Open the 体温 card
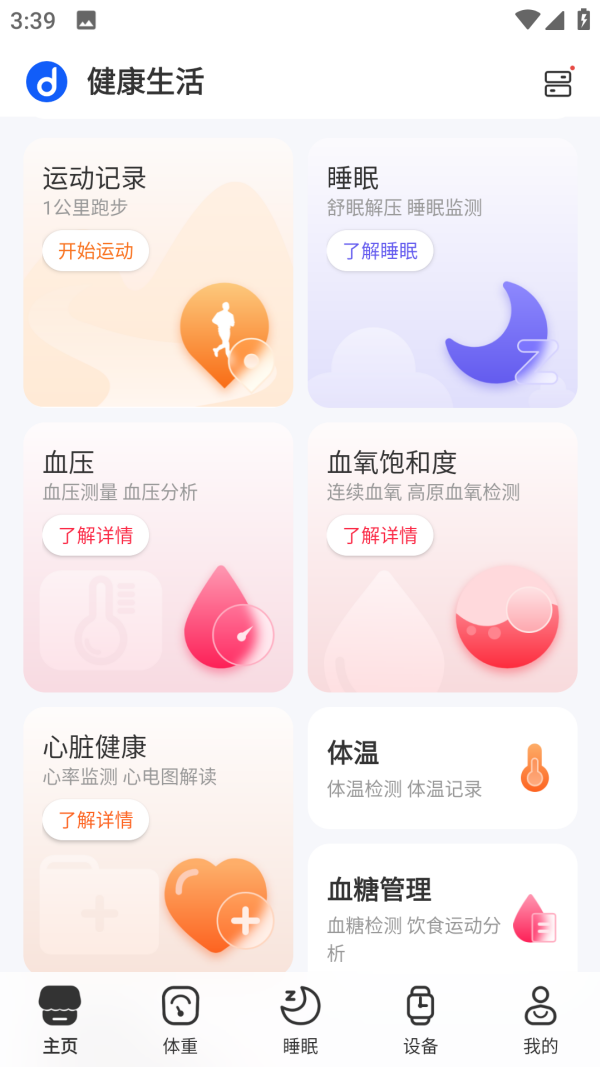This screenshot has height=1067, width=600. (x=442, y=768)
